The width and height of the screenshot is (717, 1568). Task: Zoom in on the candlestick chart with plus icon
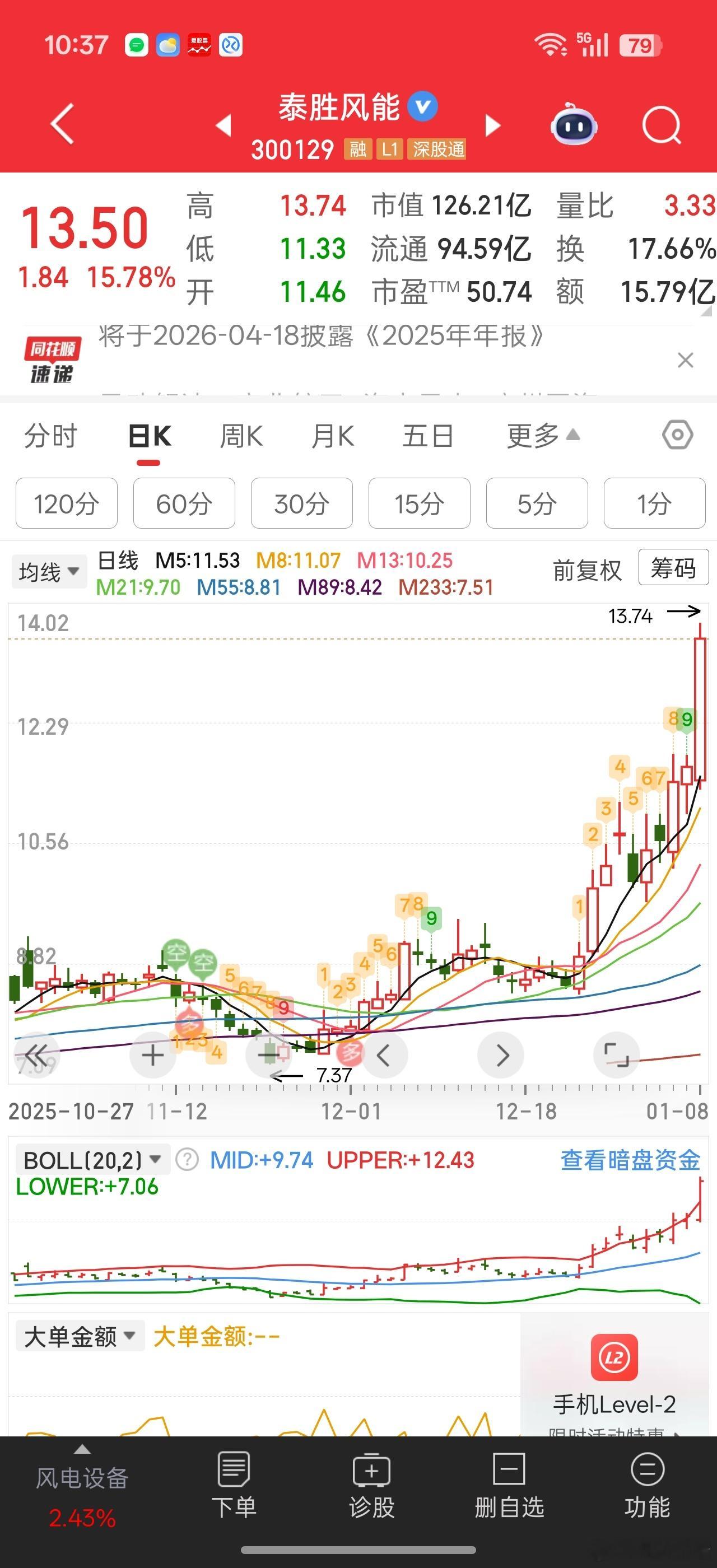tap(152, 1056)
